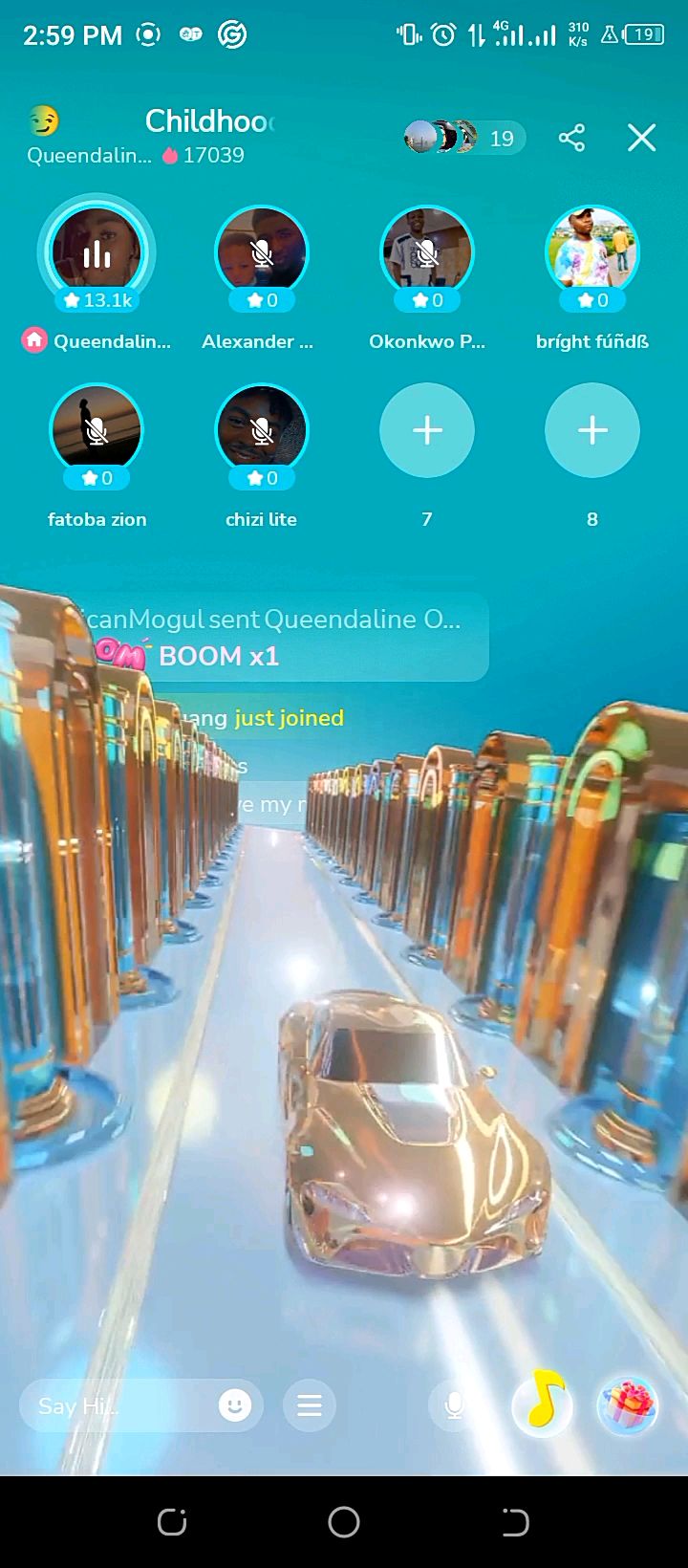Join empty seat number 8
This screenshot has width=688, height=1568.
coord(591,430)
